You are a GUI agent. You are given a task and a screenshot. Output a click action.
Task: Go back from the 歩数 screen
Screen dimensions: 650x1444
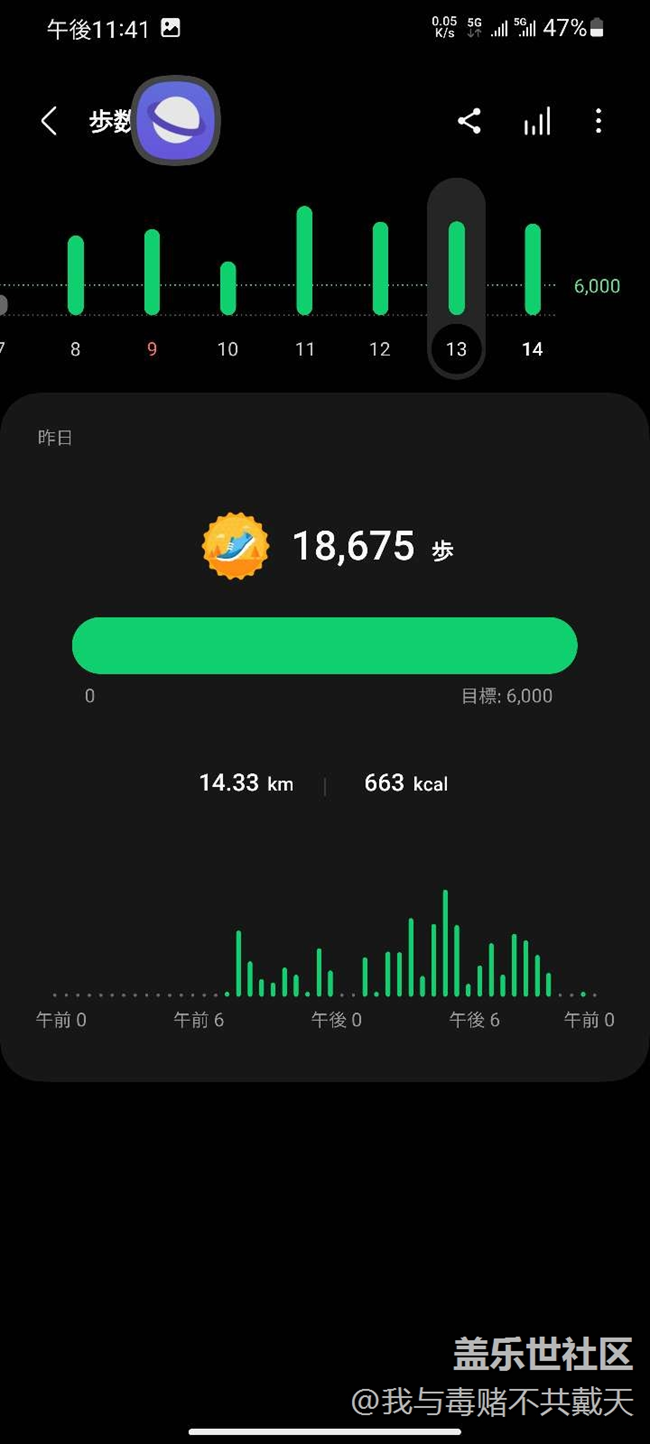[x=48, y=122]
